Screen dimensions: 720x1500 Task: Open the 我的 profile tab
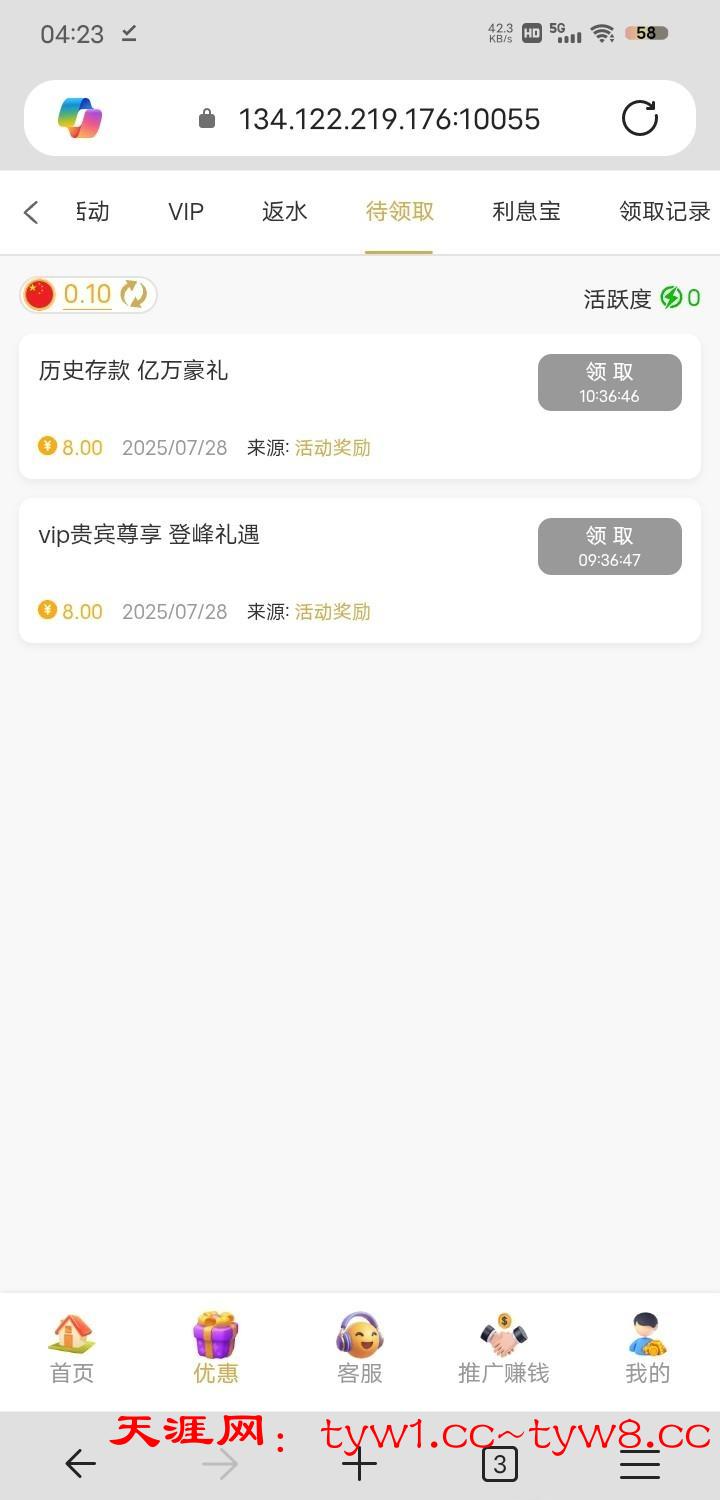pos(647,1350)
